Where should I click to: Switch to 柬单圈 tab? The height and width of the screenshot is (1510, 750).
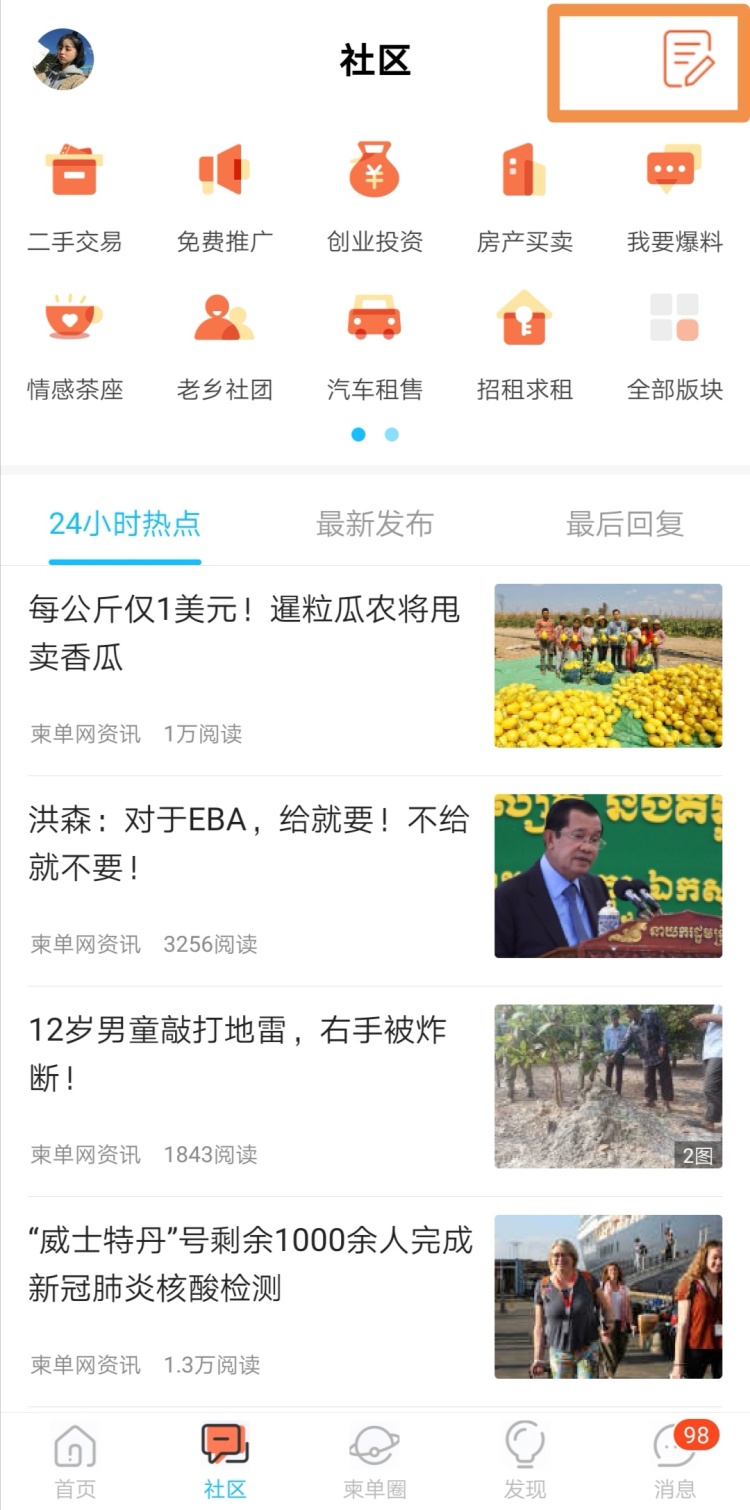(375, 1460)
